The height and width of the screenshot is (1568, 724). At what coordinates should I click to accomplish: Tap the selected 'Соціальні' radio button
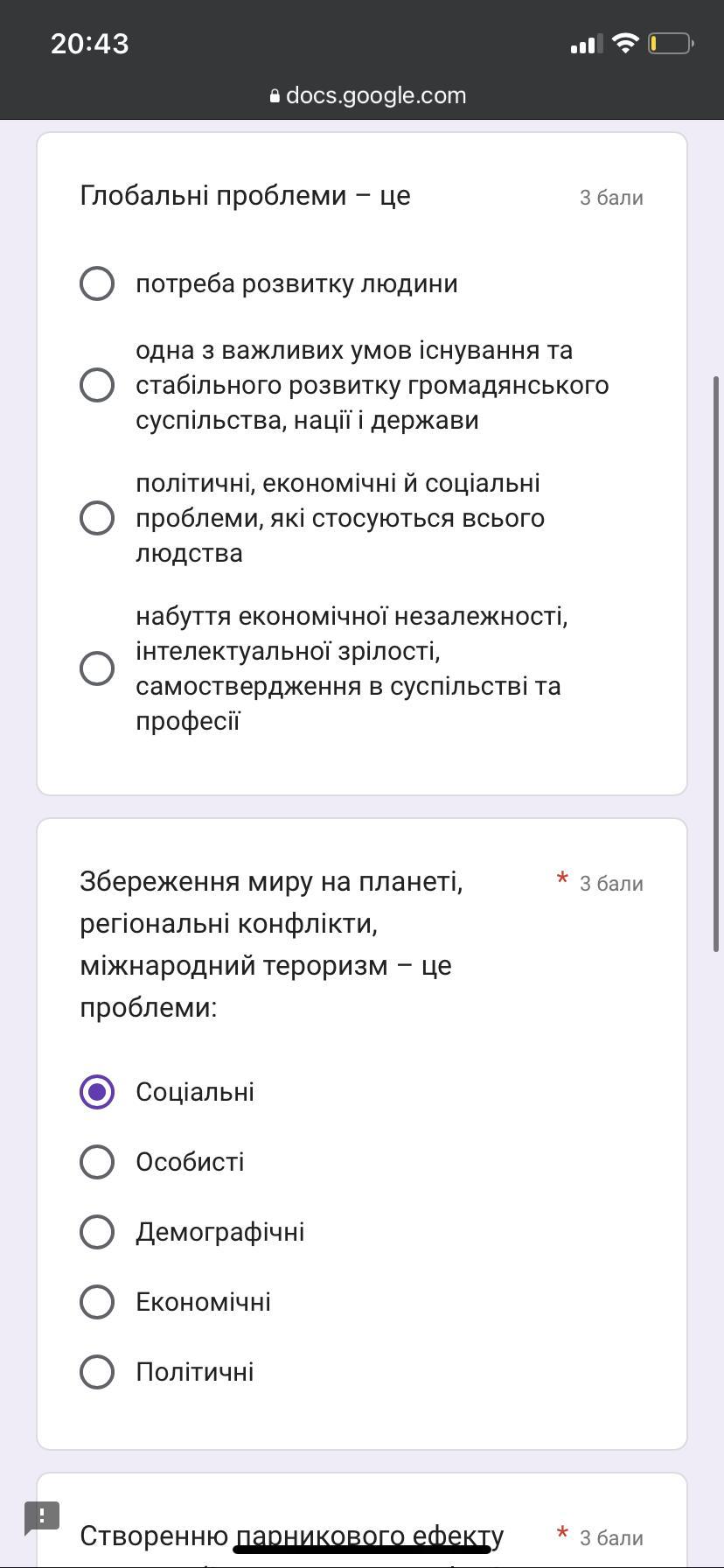point(97,1092)
